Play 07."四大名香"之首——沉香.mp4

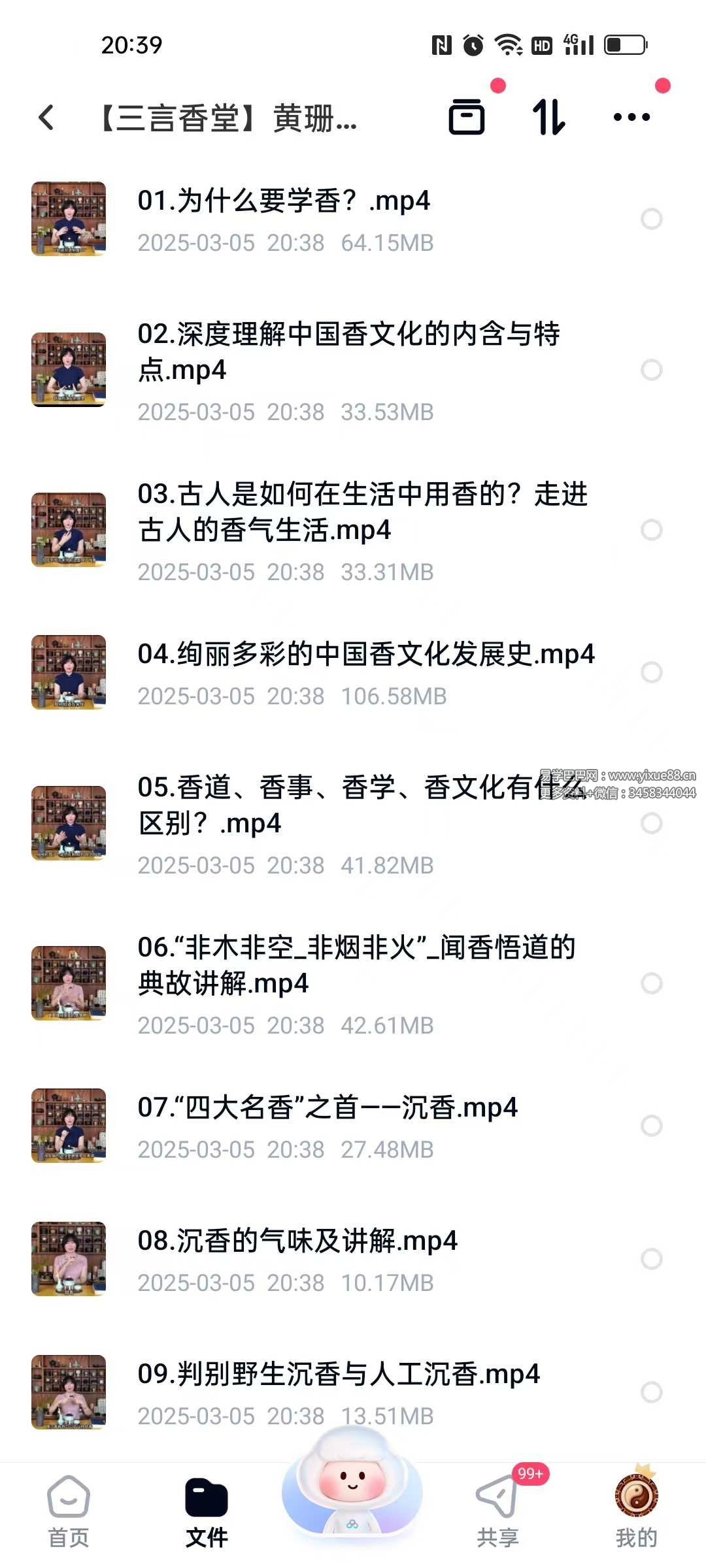[327, 1108]
